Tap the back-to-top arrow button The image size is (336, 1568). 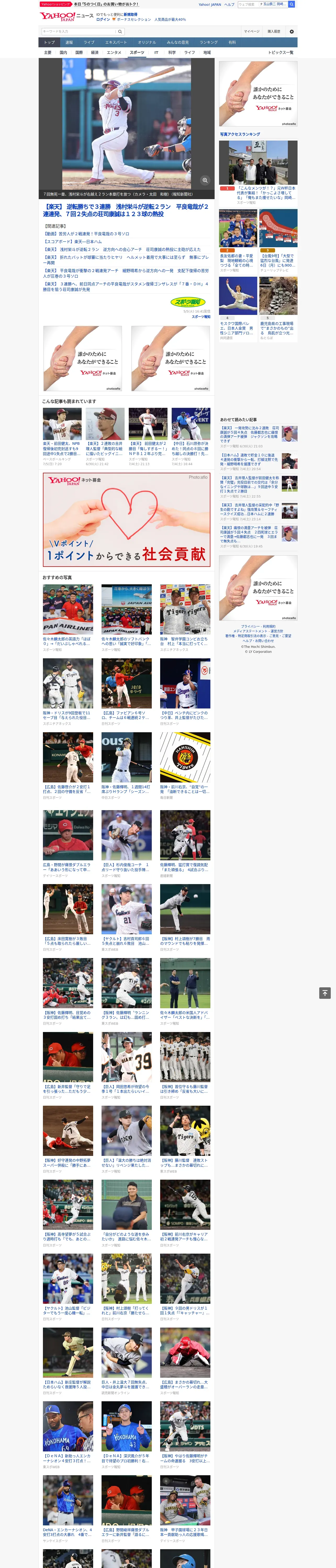tap(325, 993)
